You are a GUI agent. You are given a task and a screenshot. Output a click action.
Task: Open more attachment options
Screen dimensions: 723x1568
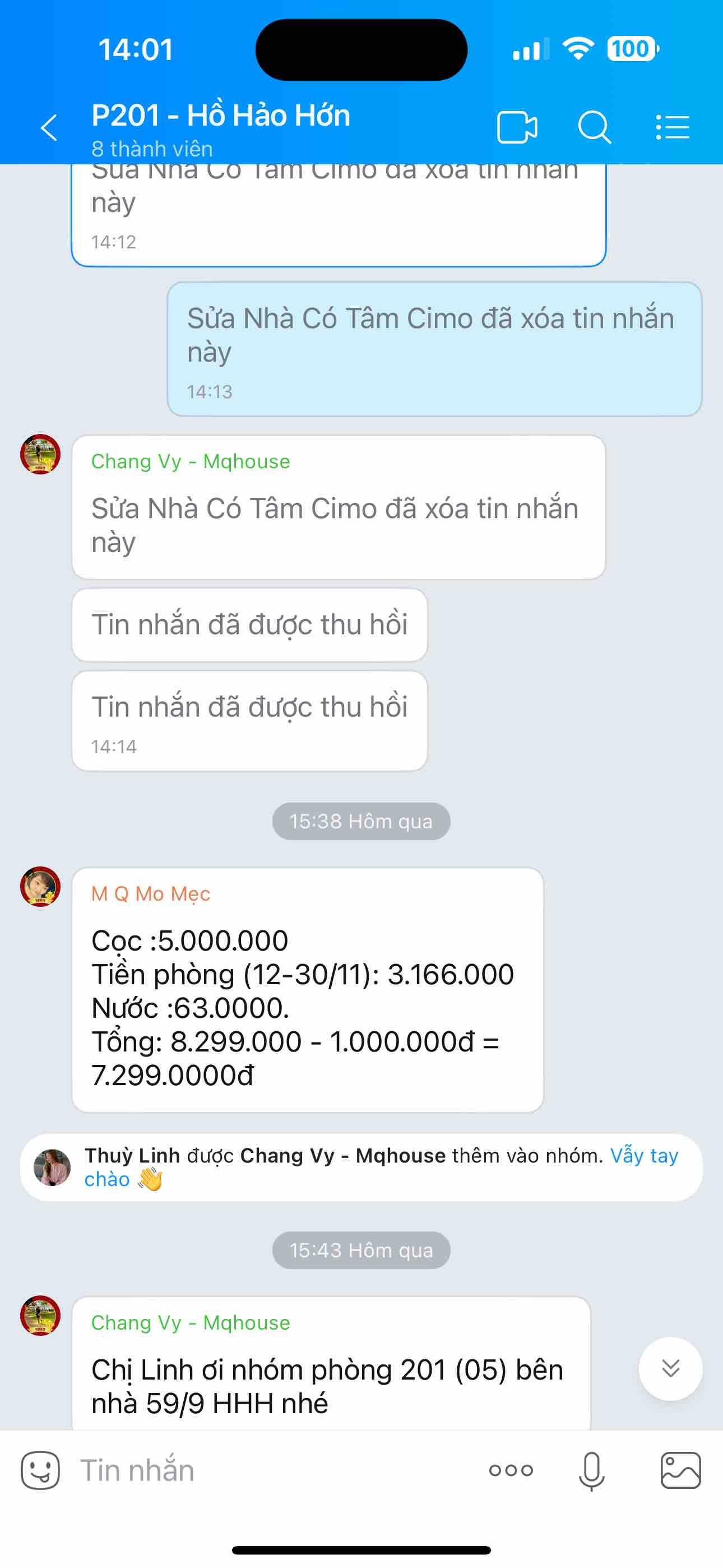pos(511,1470)
